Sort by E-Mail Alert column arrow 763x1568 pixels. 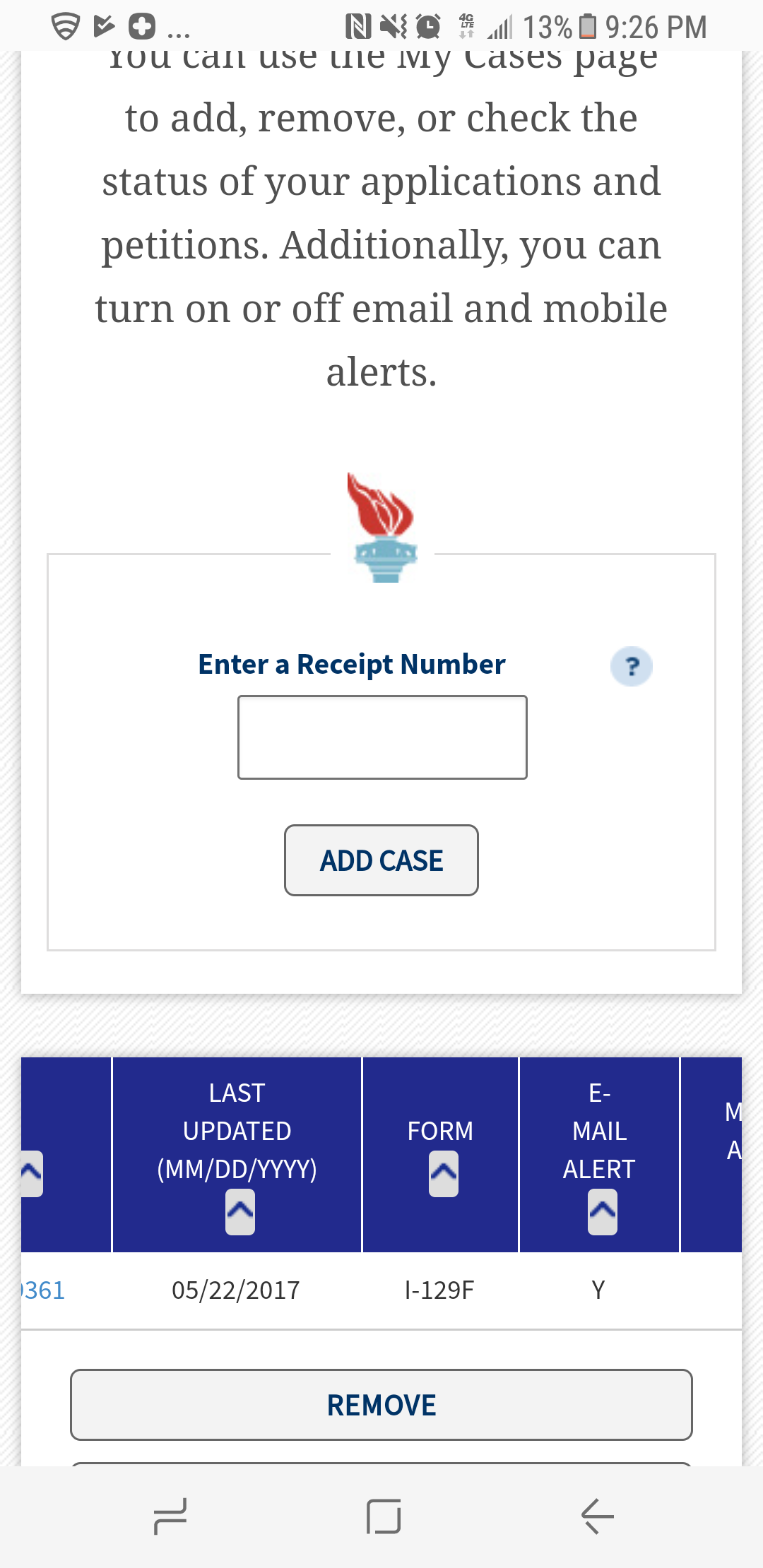click(x=603, y=1212)
